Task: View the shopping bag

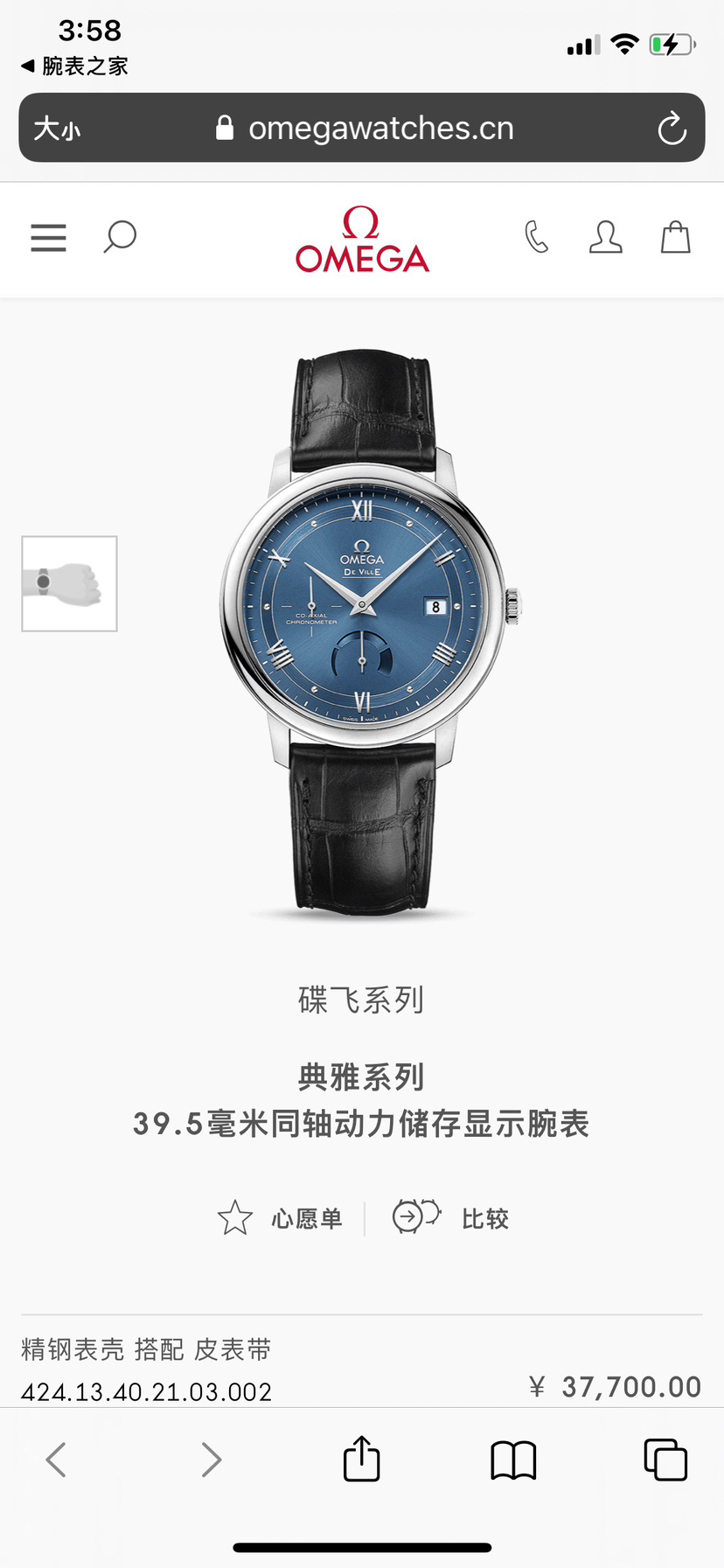Action: [x=675, y=237]
